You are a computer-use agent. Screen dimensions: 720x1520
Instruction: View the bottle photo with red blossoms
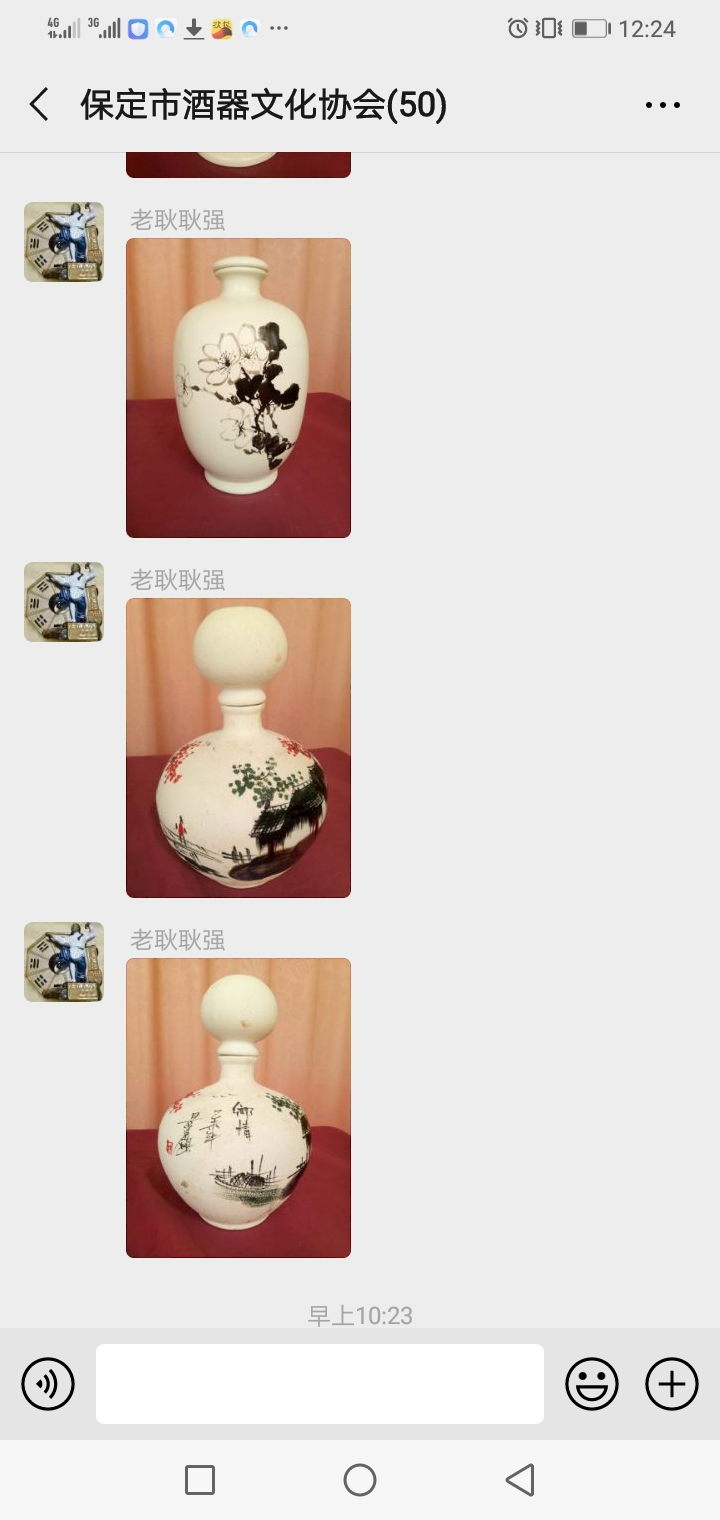pyautogui.click(x=238, y=748)
